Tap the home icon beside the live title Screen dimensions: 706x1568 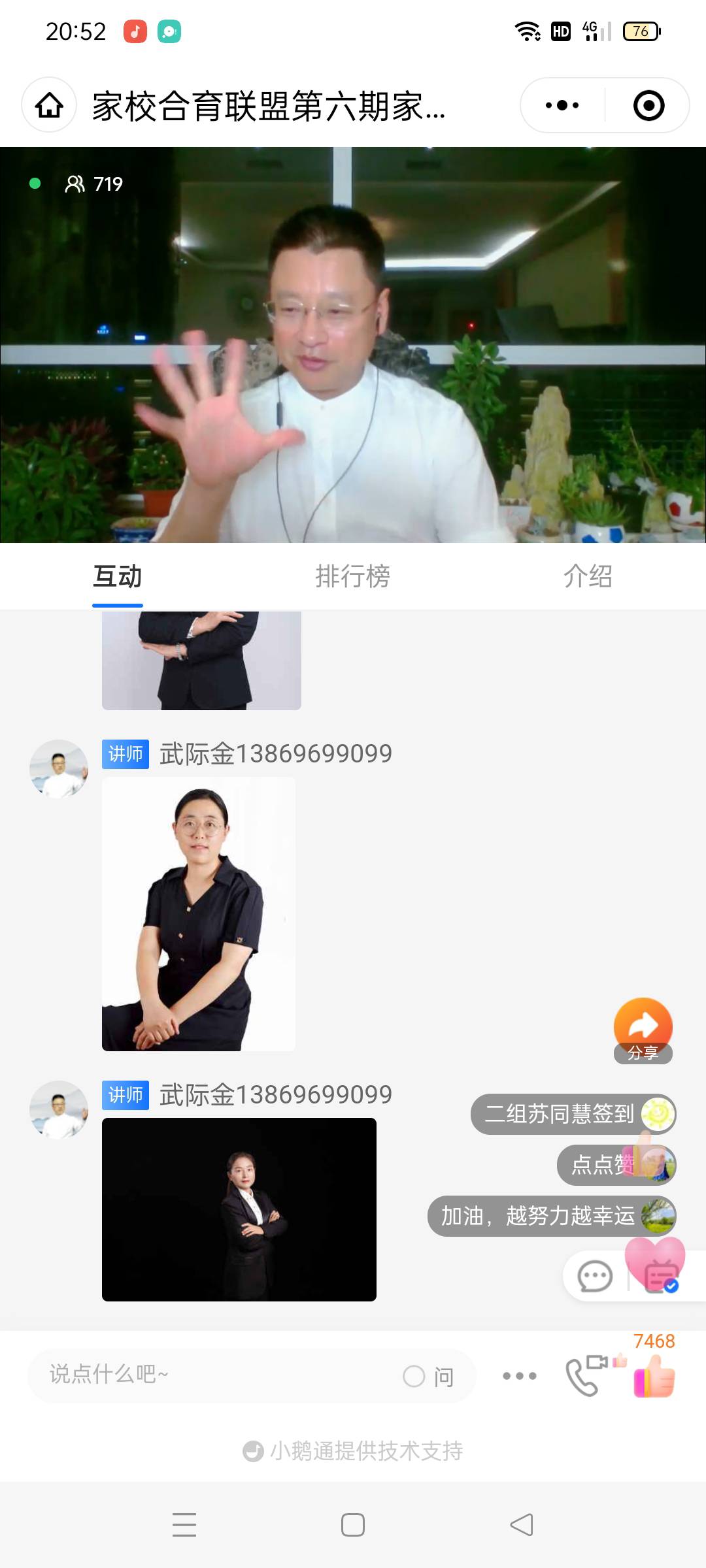coord(48,105)
